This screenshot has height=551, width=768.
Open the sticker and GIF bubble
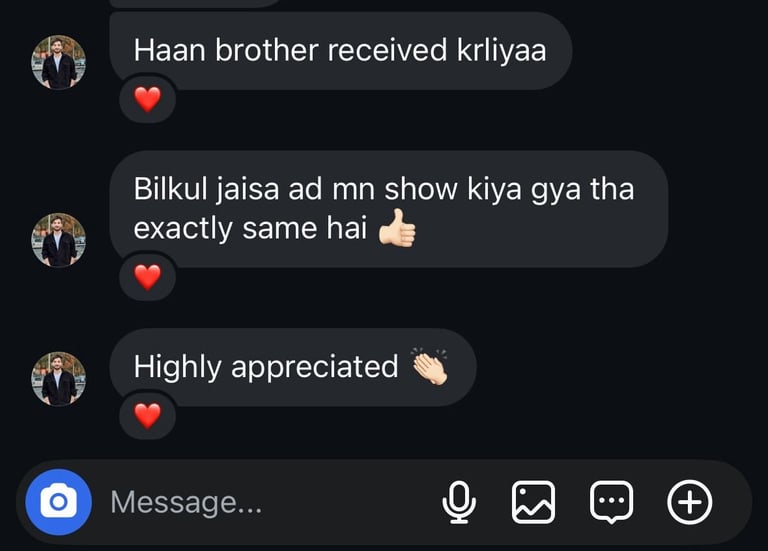(612, 502)
